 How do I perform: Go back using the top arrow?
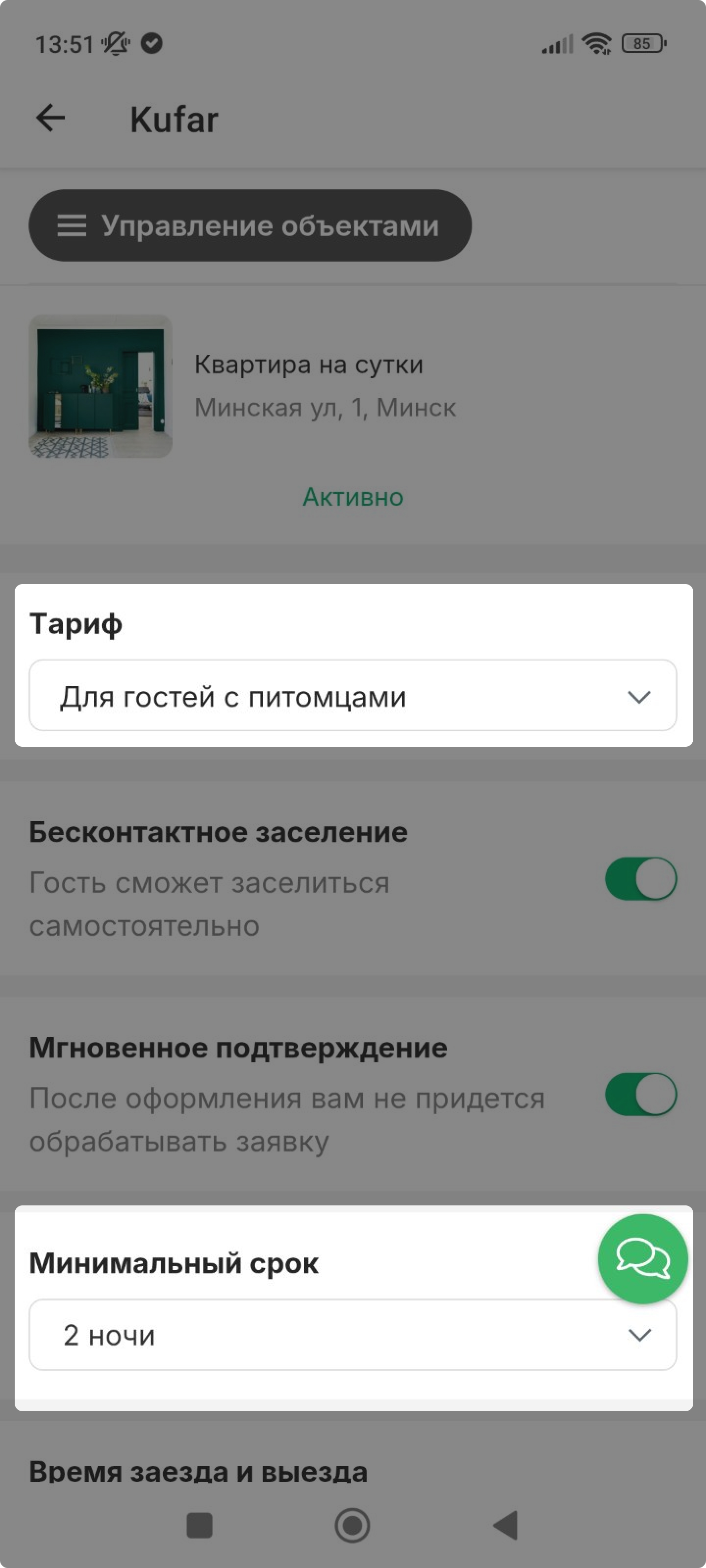[50, 118]
